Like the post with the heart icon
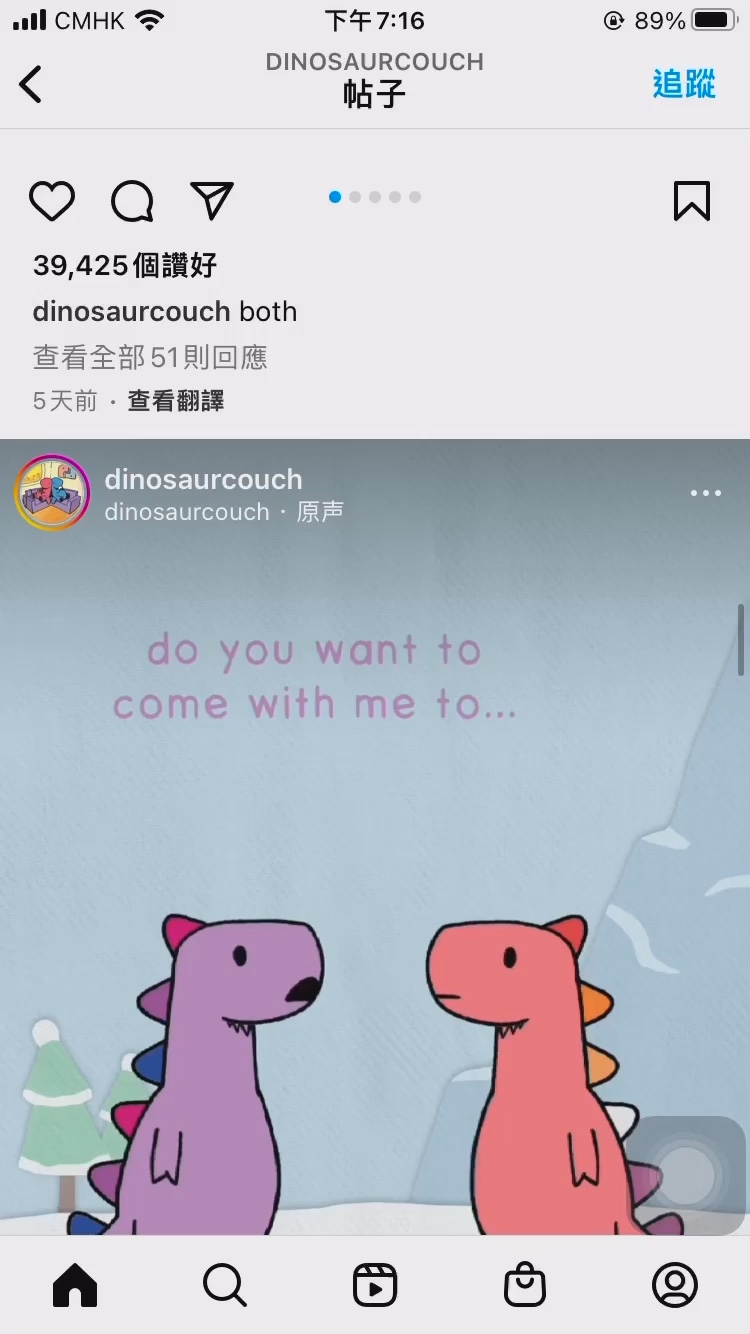Image resolution: width=750 pixels, height=1334 pixels. pyautogui.click(x=52, y=201)
